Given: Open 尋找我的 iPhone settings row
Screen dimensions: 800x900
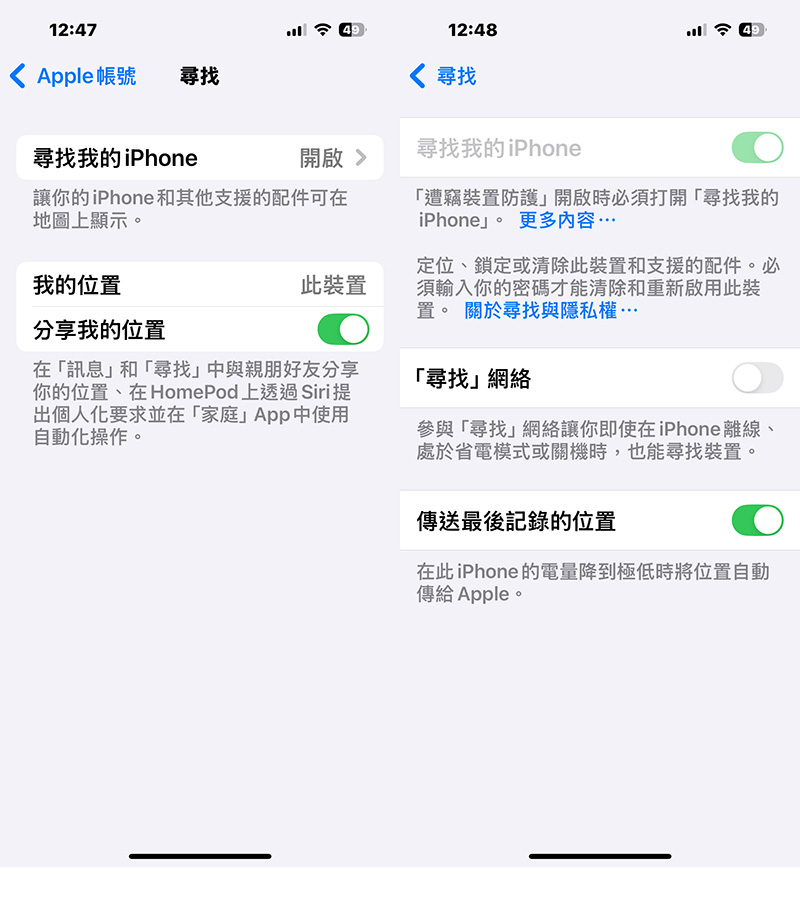Looking at the screenshot, I should 199,158.
